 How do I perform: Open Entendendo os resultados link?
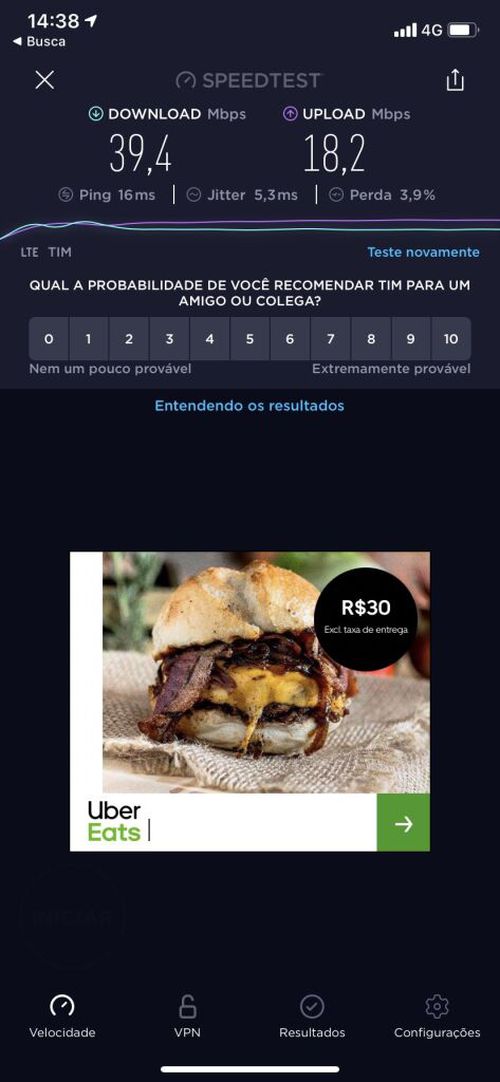tap(249, 406)
